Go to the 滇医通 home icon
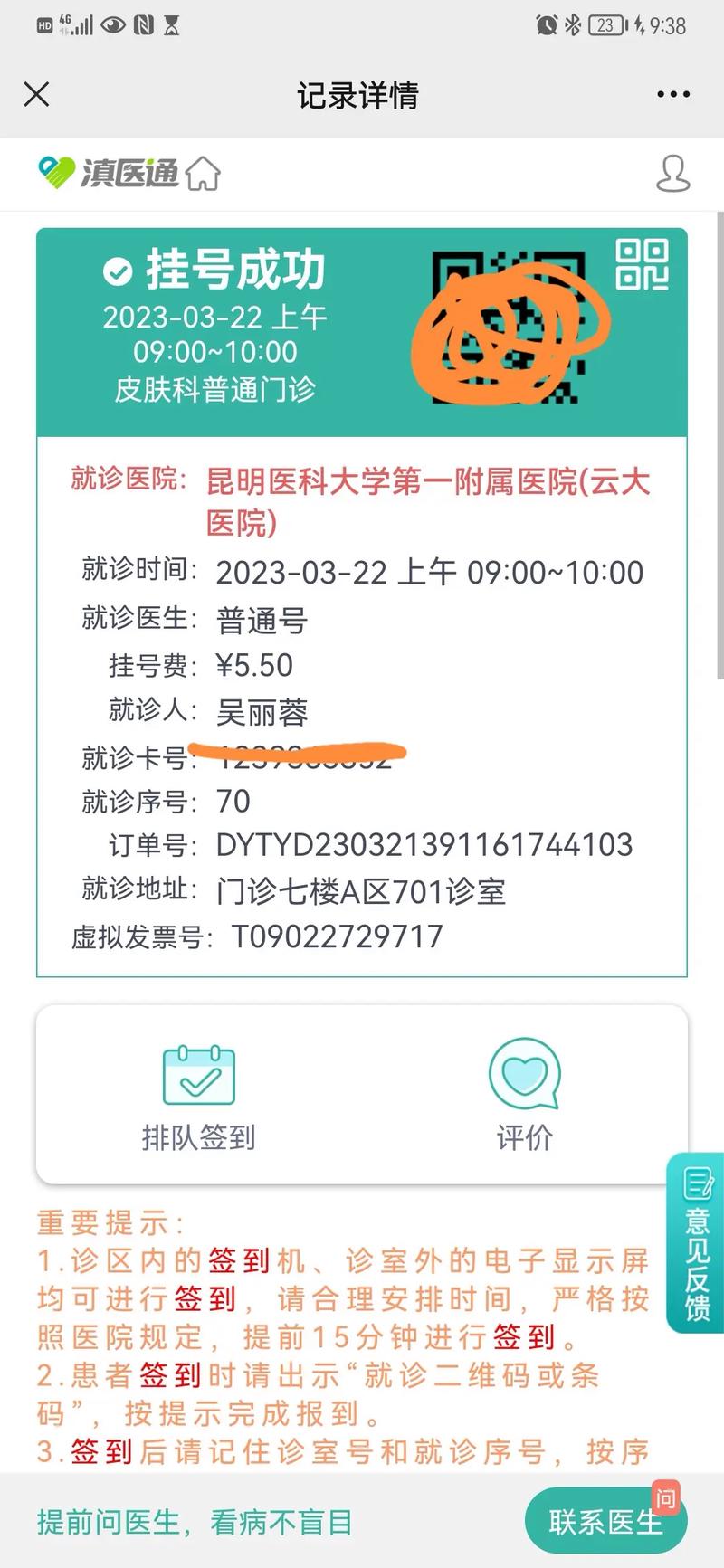The height and width of the screenshot is (1568, 724). [x=203, y=173]
